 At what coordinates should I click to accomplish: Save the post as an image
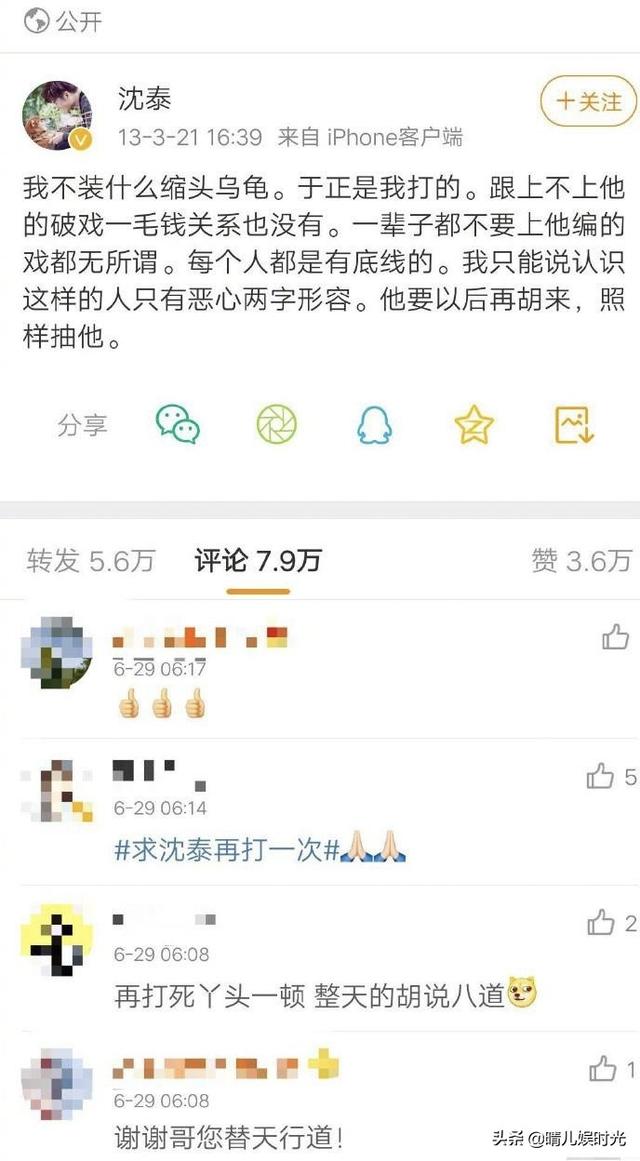[x=574, y=425]
